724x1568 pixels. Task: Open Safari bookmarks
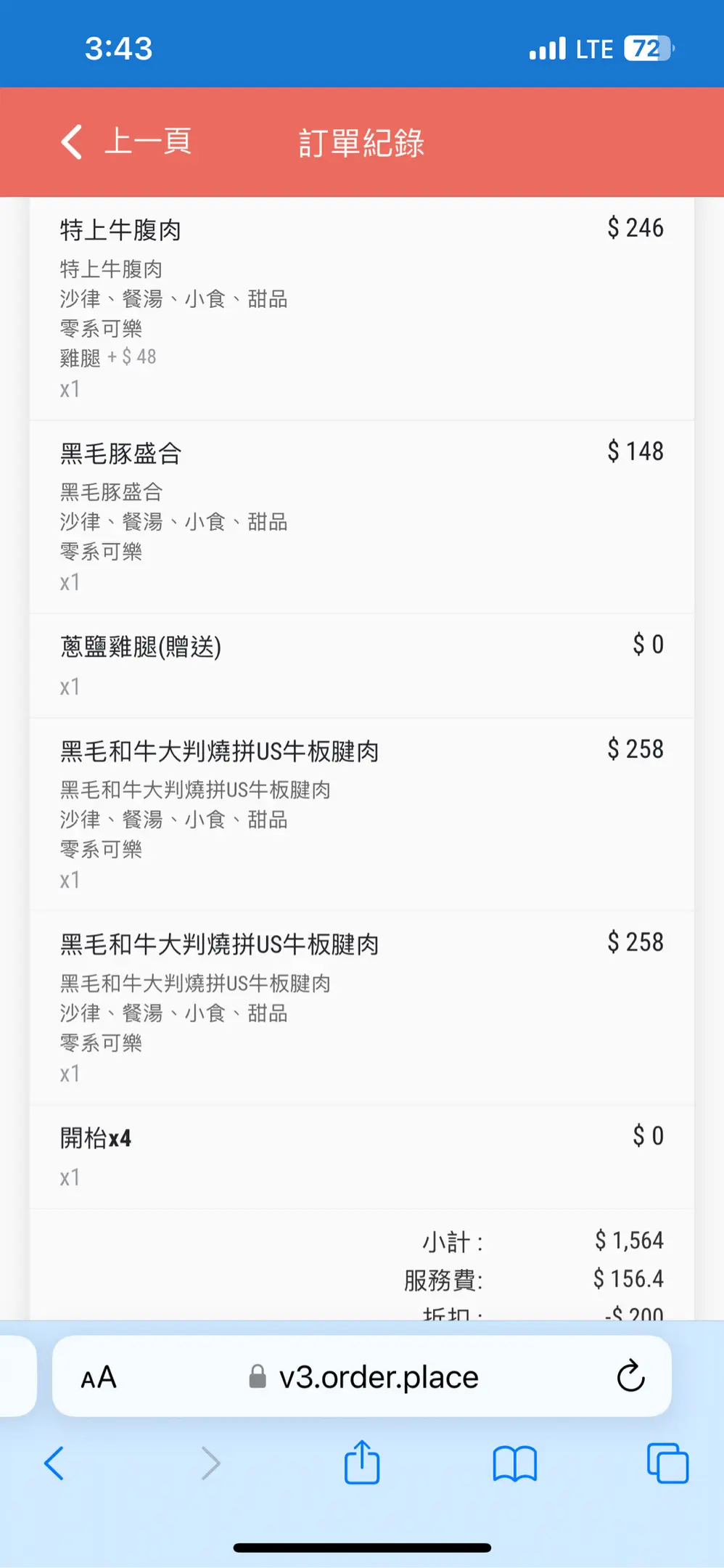[x=514, y=1463]
